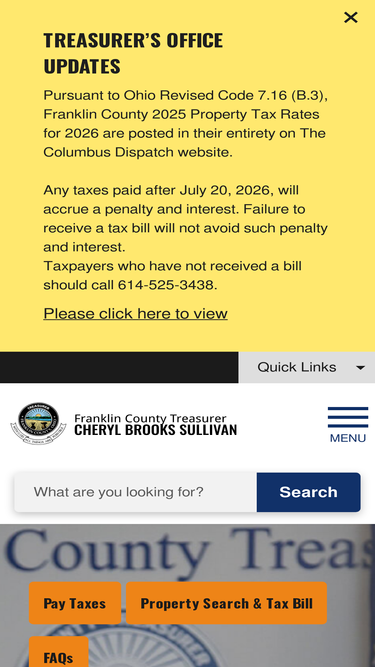Tap the Franklin County Treasurer site logo
The image size is (375, 667).
tap(124, 424)
